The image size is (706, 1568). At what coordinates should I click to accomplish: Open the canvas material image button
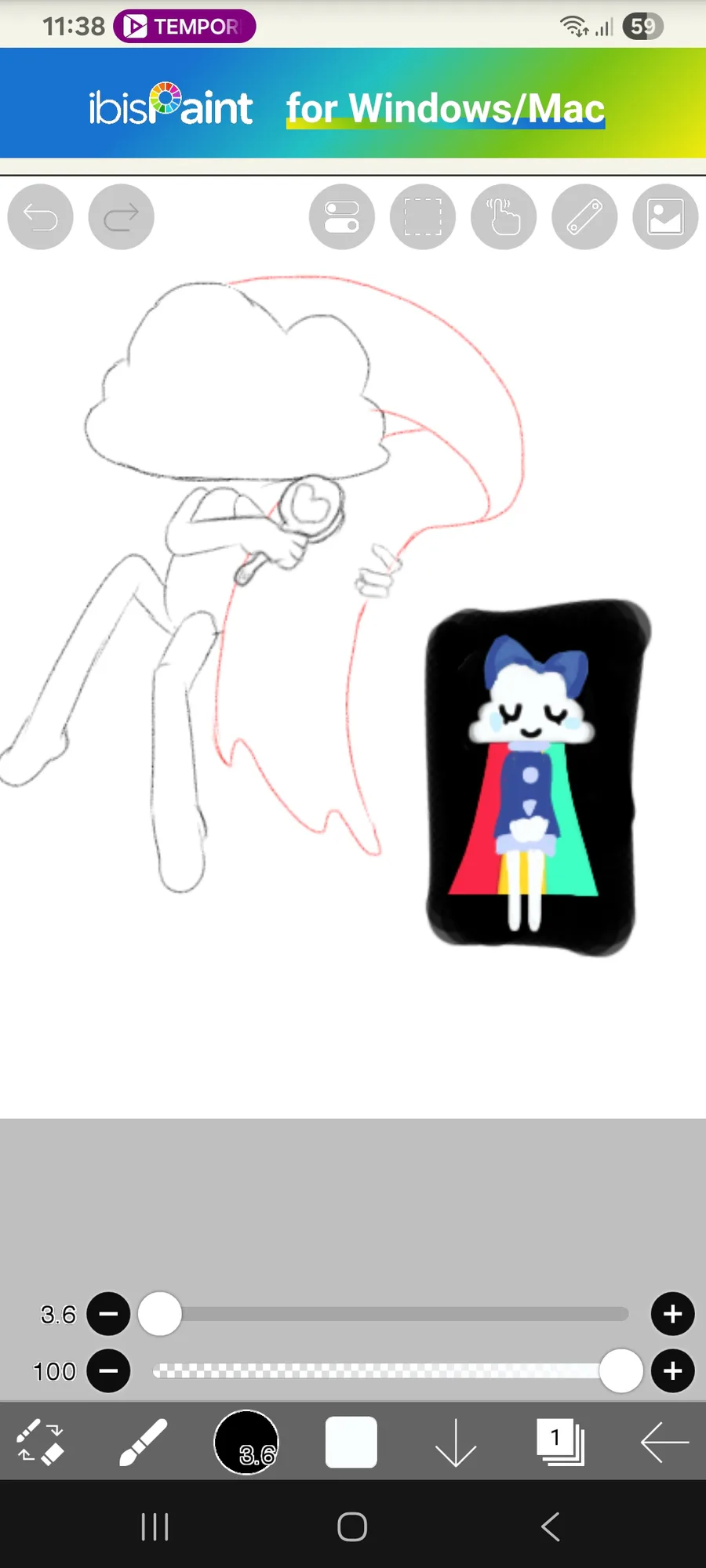665,217
